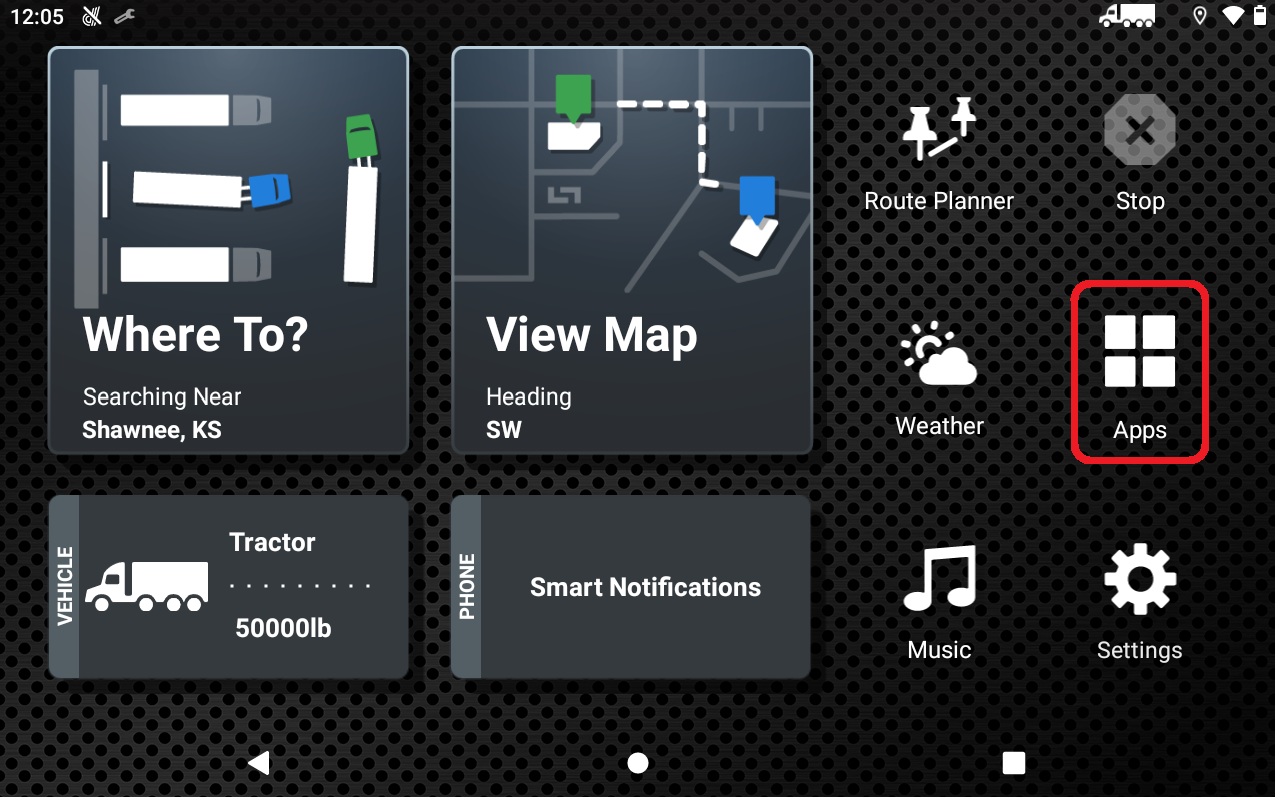Screen dimensions: 1275x797
Task: Launch the Route Planner
Action: (x=939, y=153)
